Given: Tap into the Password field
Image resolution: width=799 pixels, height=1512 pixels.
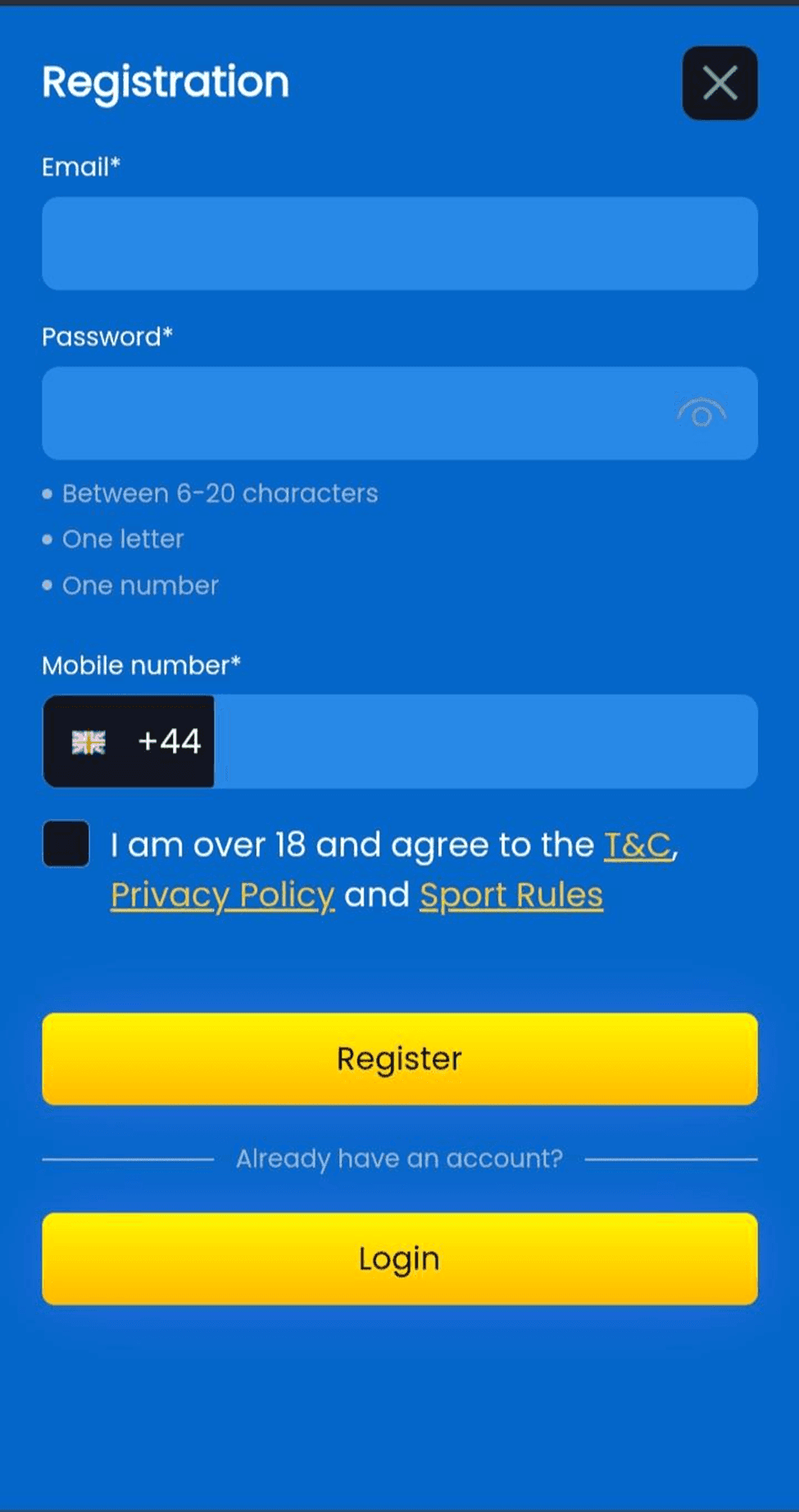Looking at the screenshot, I should tap(352, 413).
